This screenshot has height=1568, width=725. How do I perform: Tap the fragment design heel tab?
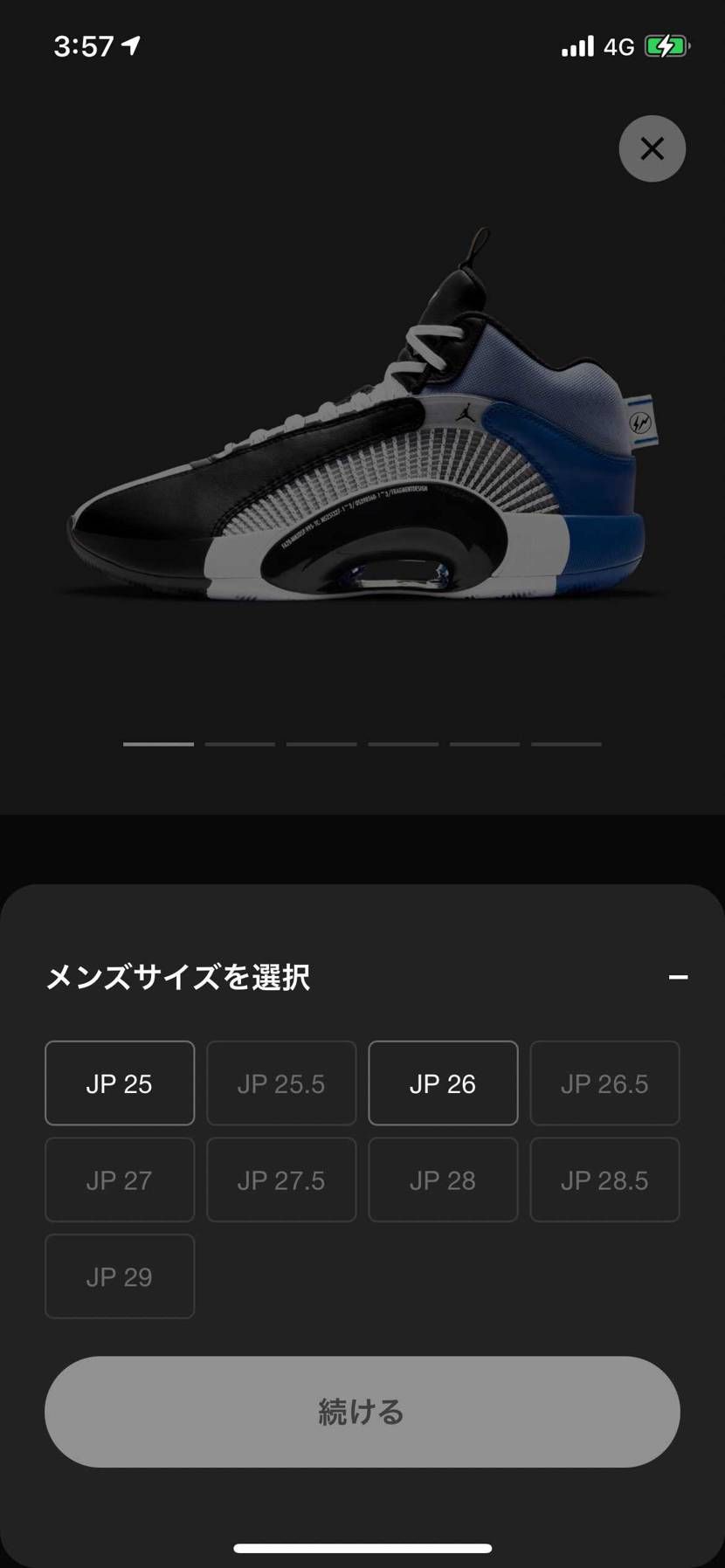point(643,422)
